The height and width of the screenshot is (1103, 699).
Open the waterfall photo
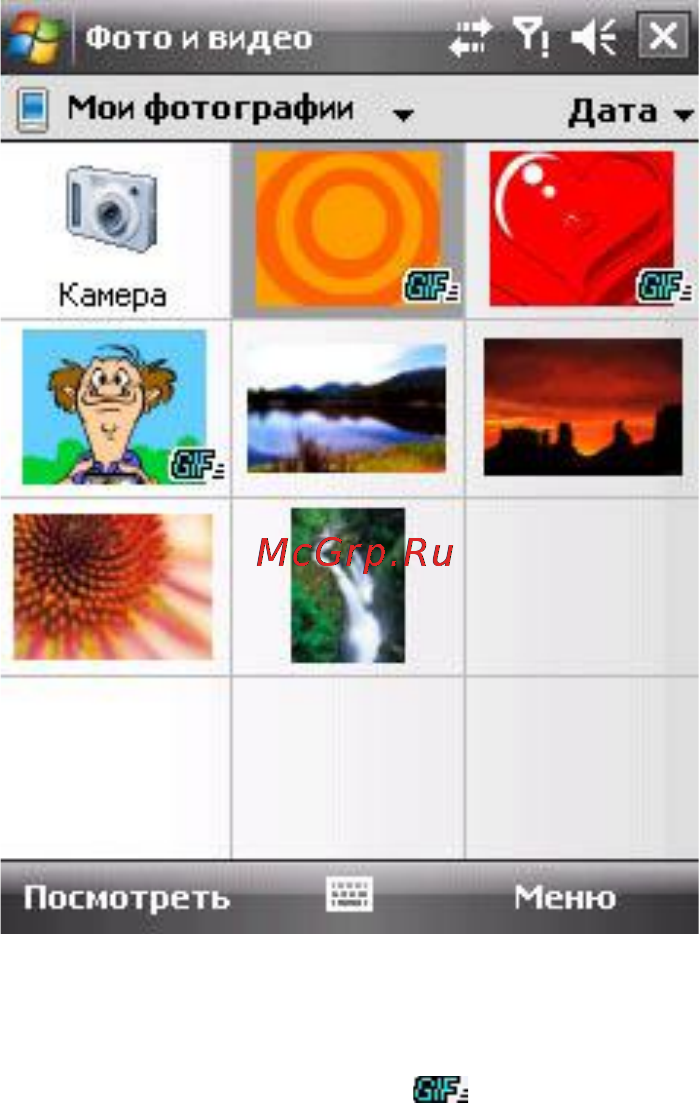coord(348,585)
